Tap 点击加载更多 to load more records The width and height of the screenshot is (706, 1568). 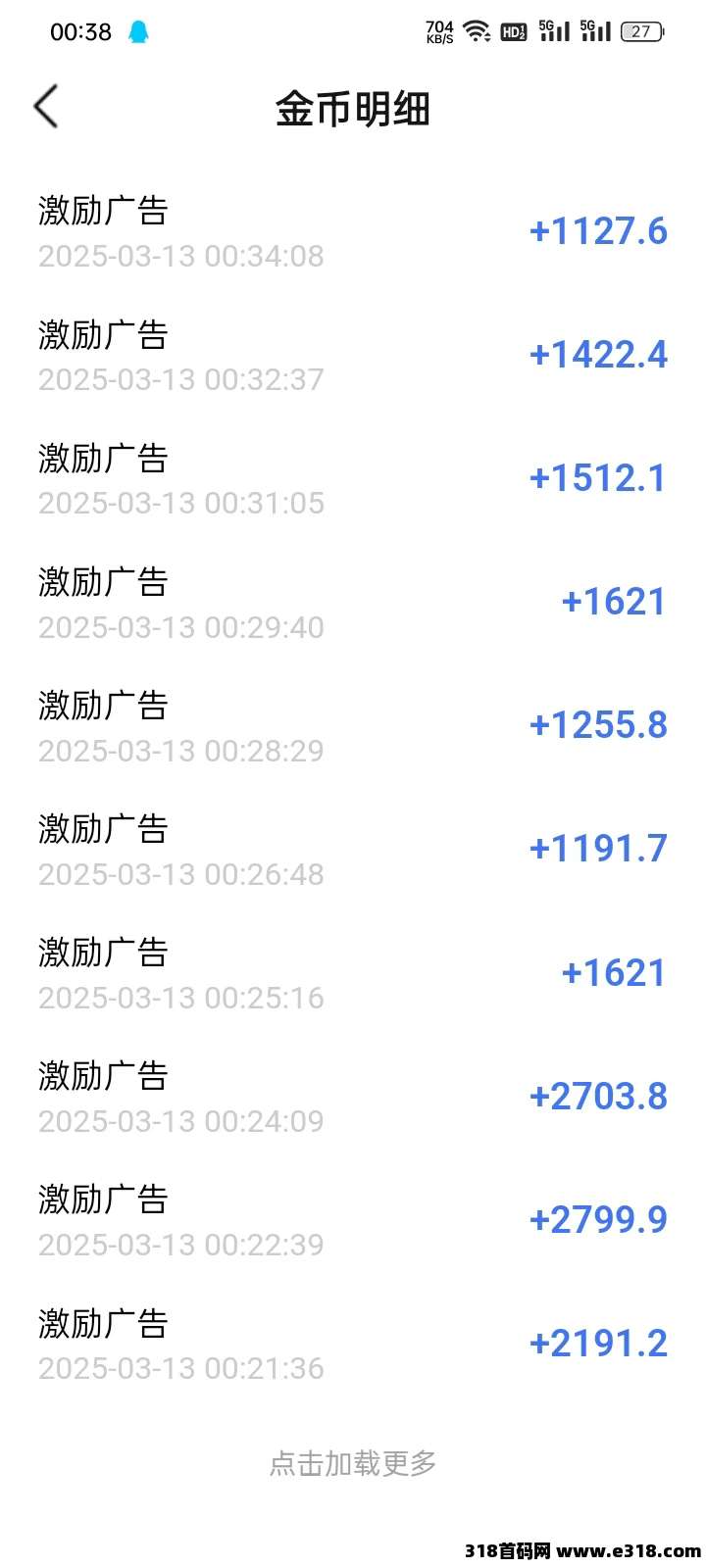pyautogui.click(x=353, y=1463)
